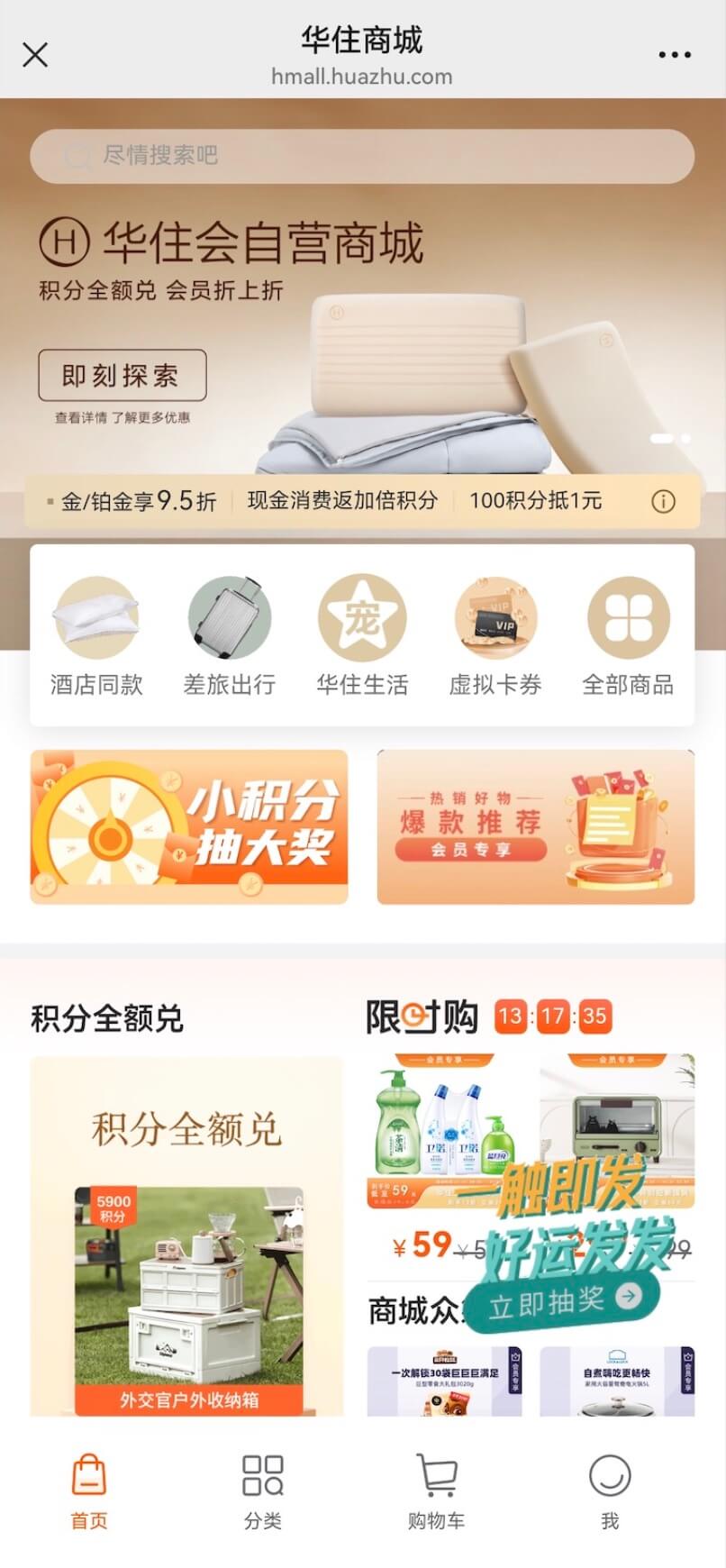Click the info icon beside 100积分抵1元
This screenshot has height=1568, width=726.
click(x=665, y=502)
